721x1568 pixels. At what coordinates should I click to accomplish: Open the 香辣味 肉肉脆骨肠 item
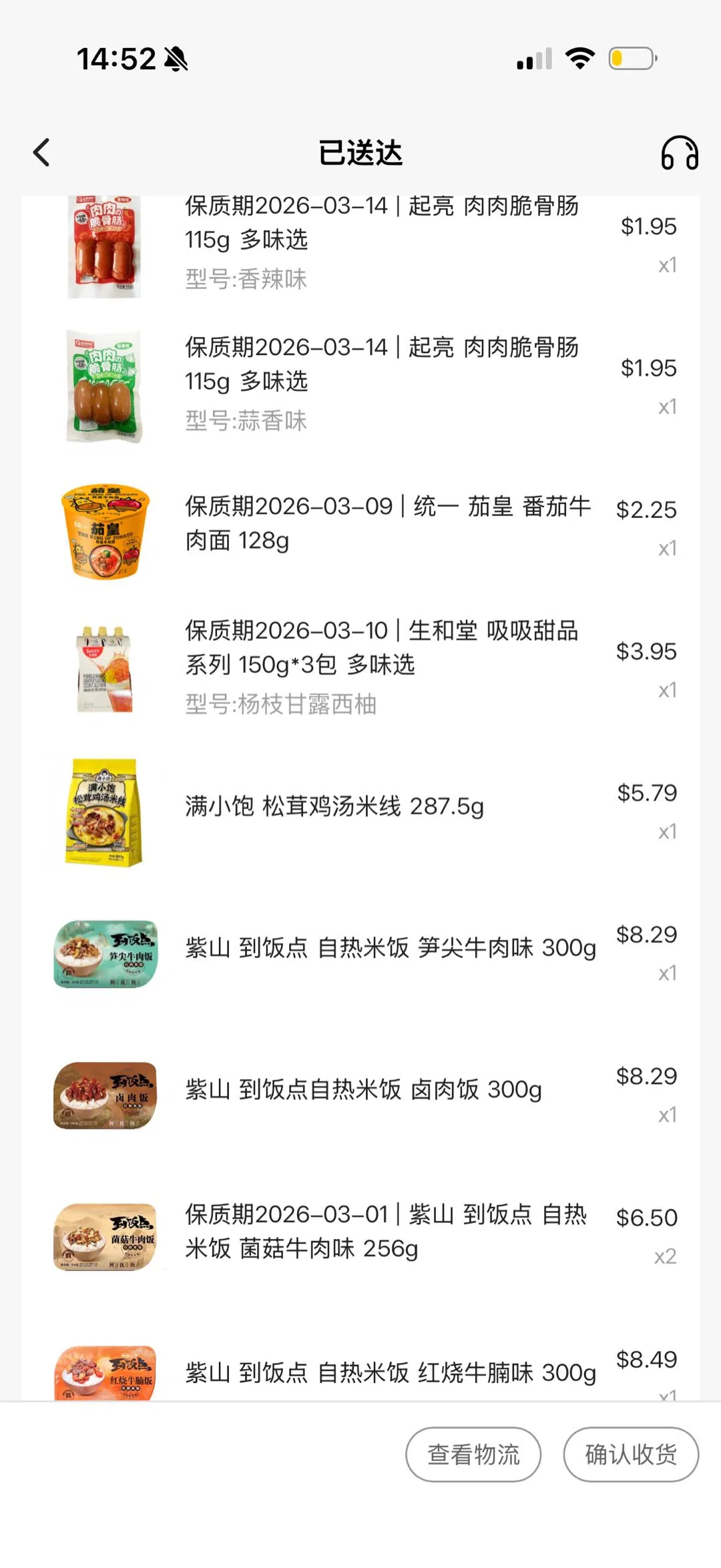381,240
